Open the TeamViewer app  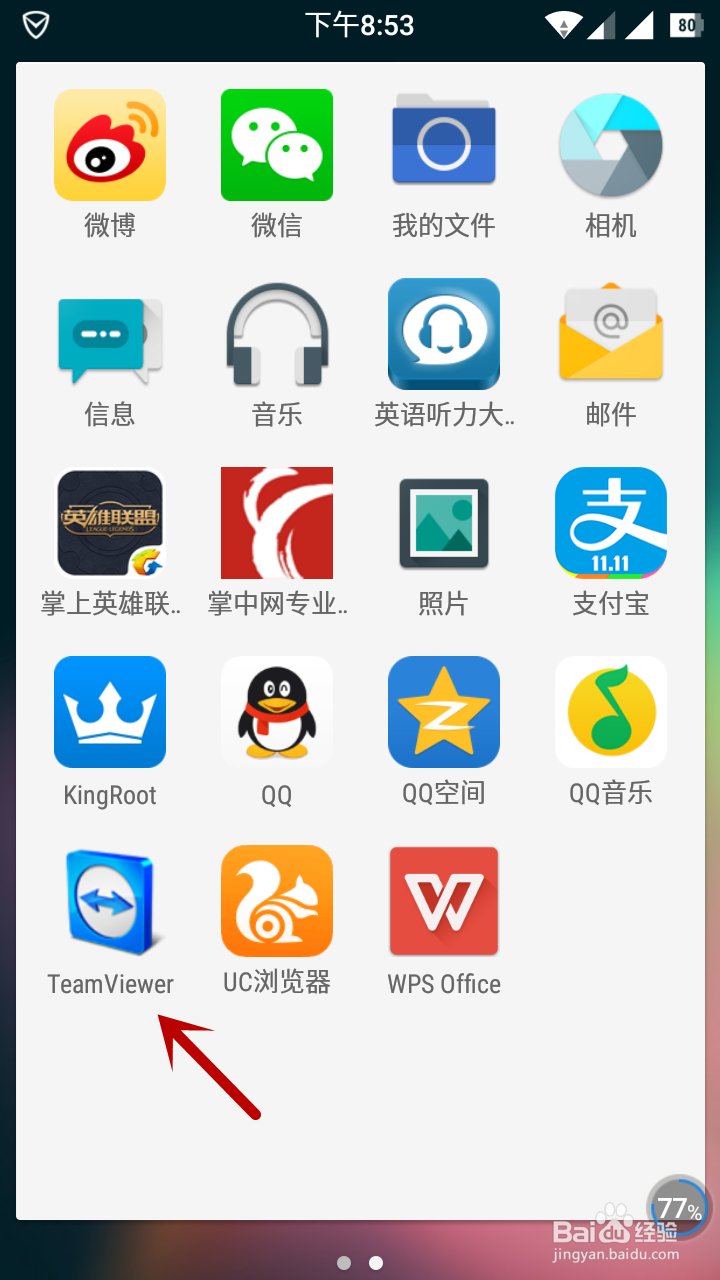tap(110, 900)
